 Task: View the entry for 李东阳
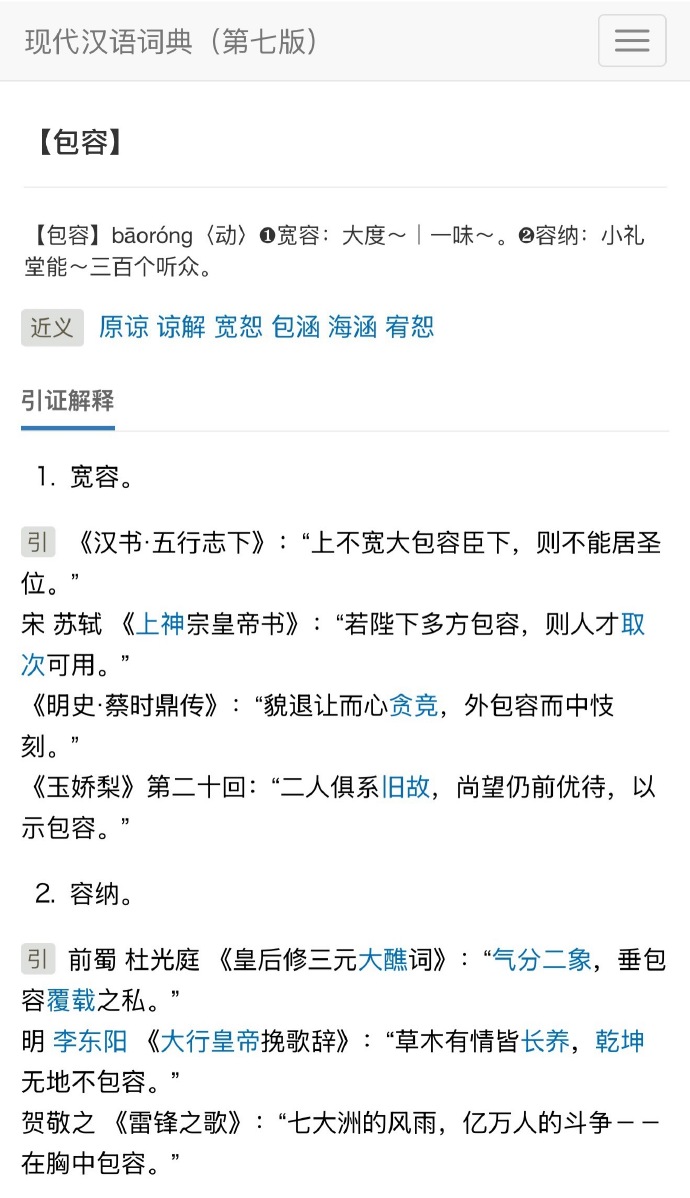(90, 1041)
